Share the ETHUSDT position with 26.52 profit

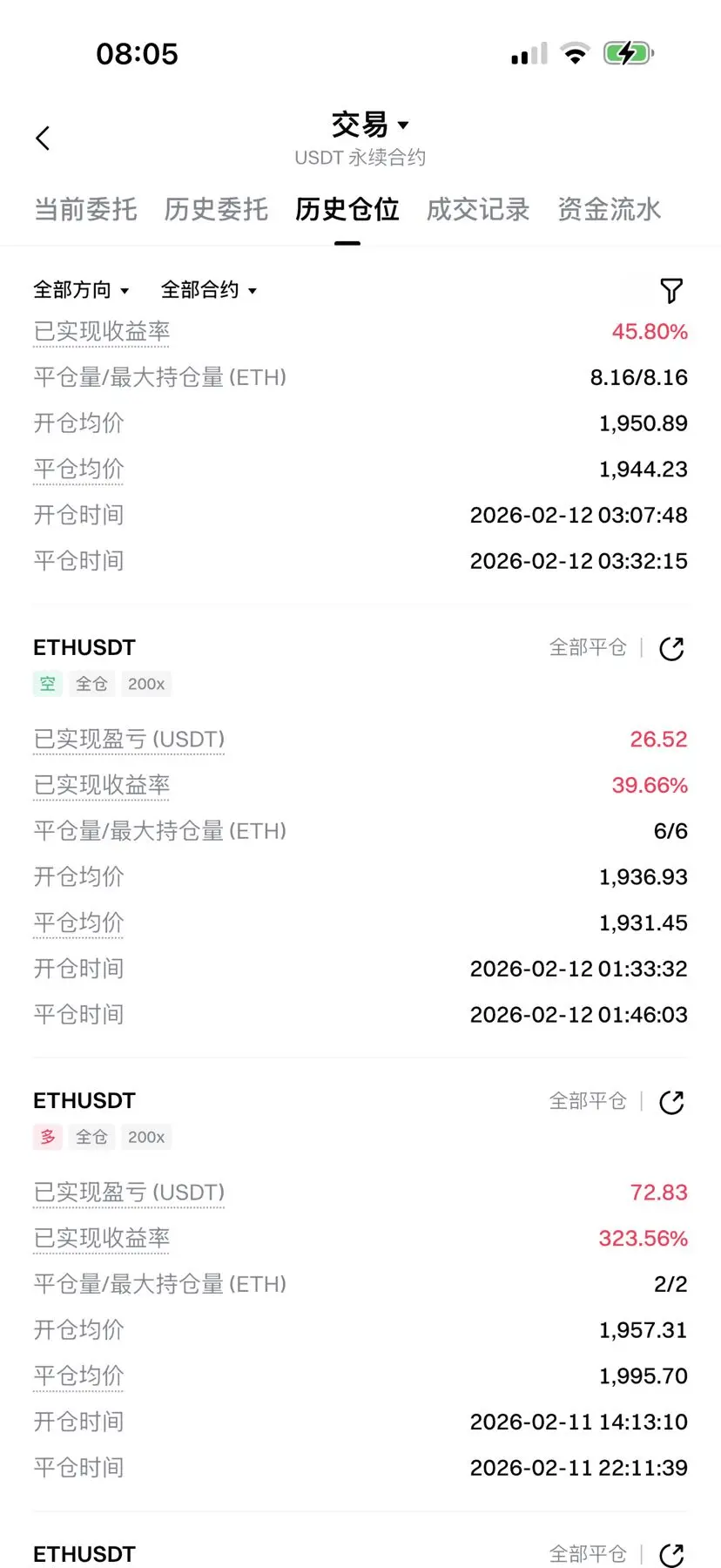coord(671,649)
